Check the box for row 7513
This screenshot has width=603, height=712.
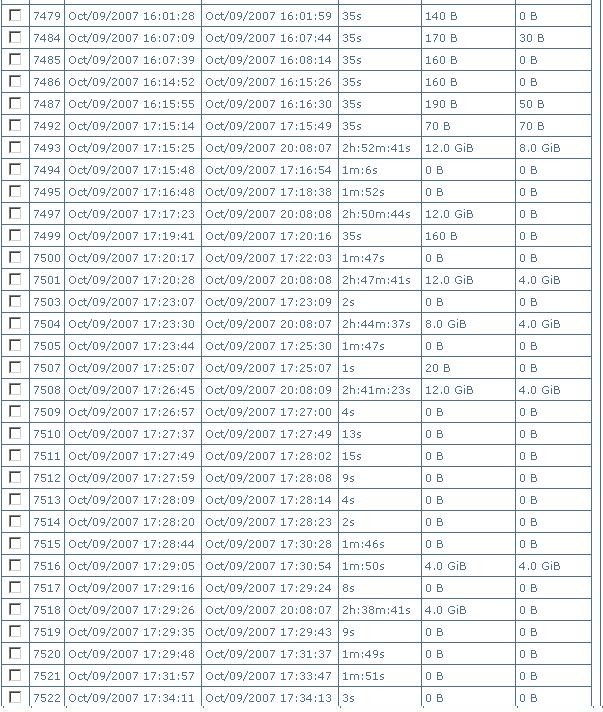coord(15,499)
